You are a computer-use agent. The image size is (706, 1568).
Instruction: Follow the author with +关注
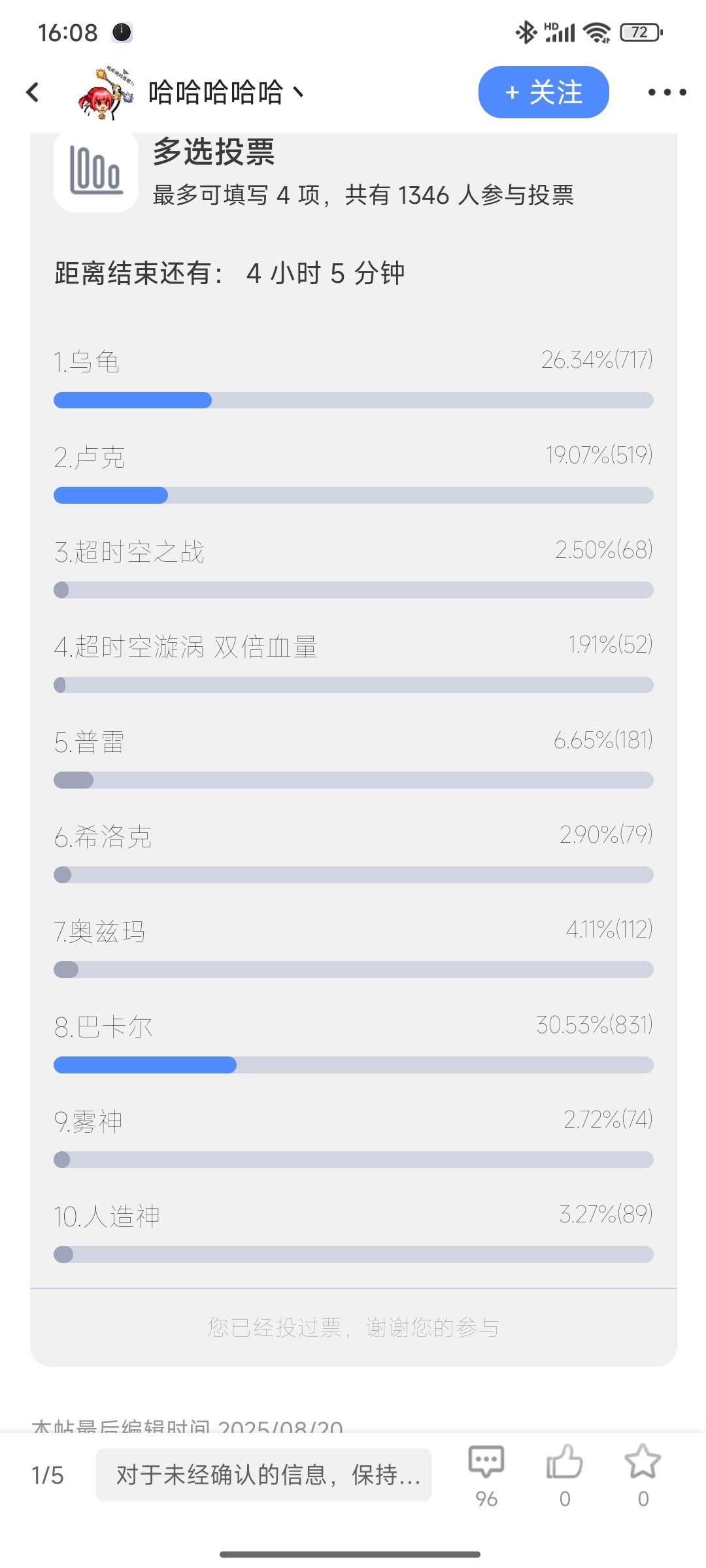pyautogui.click(x=543, y=92)
